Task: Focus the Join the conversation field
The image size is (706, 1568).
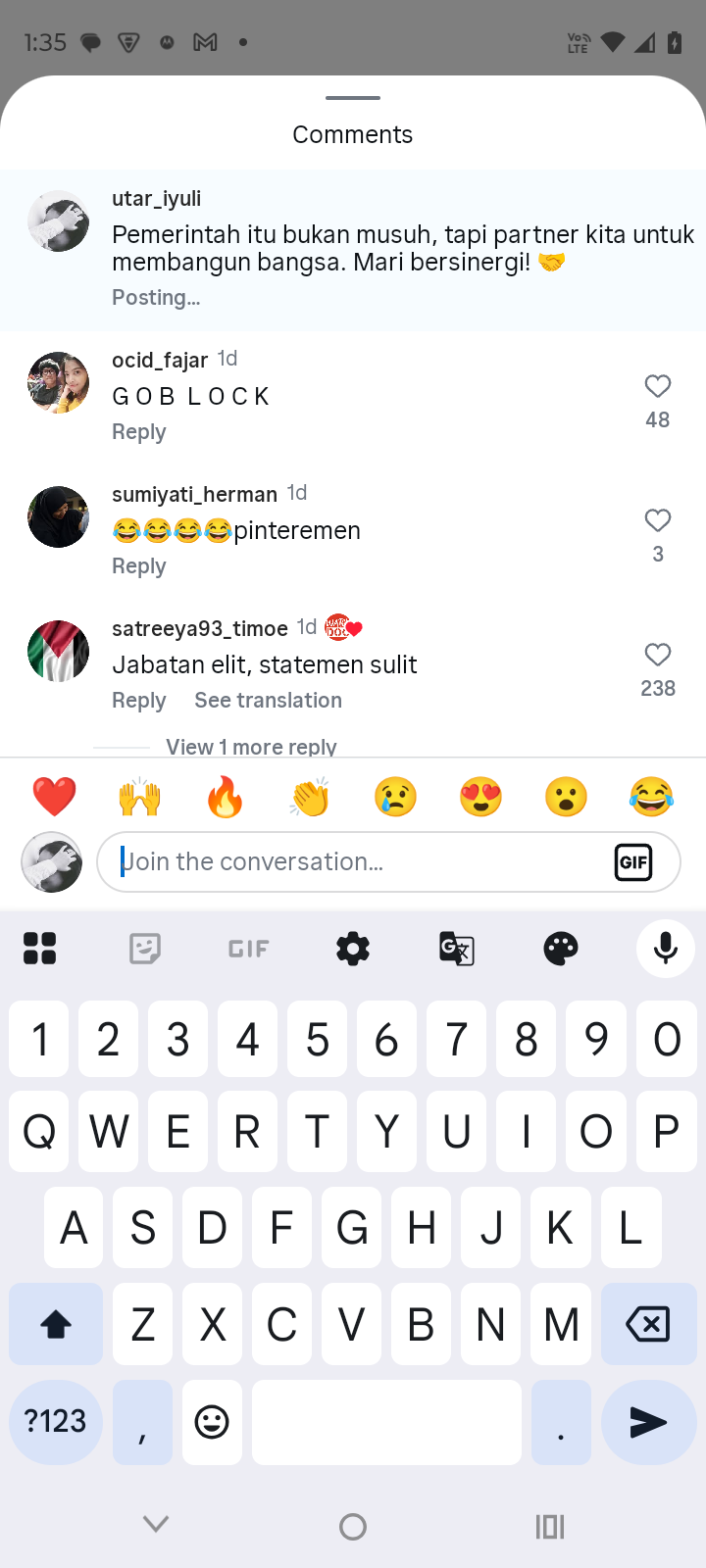Action: (x=353, y=862)
